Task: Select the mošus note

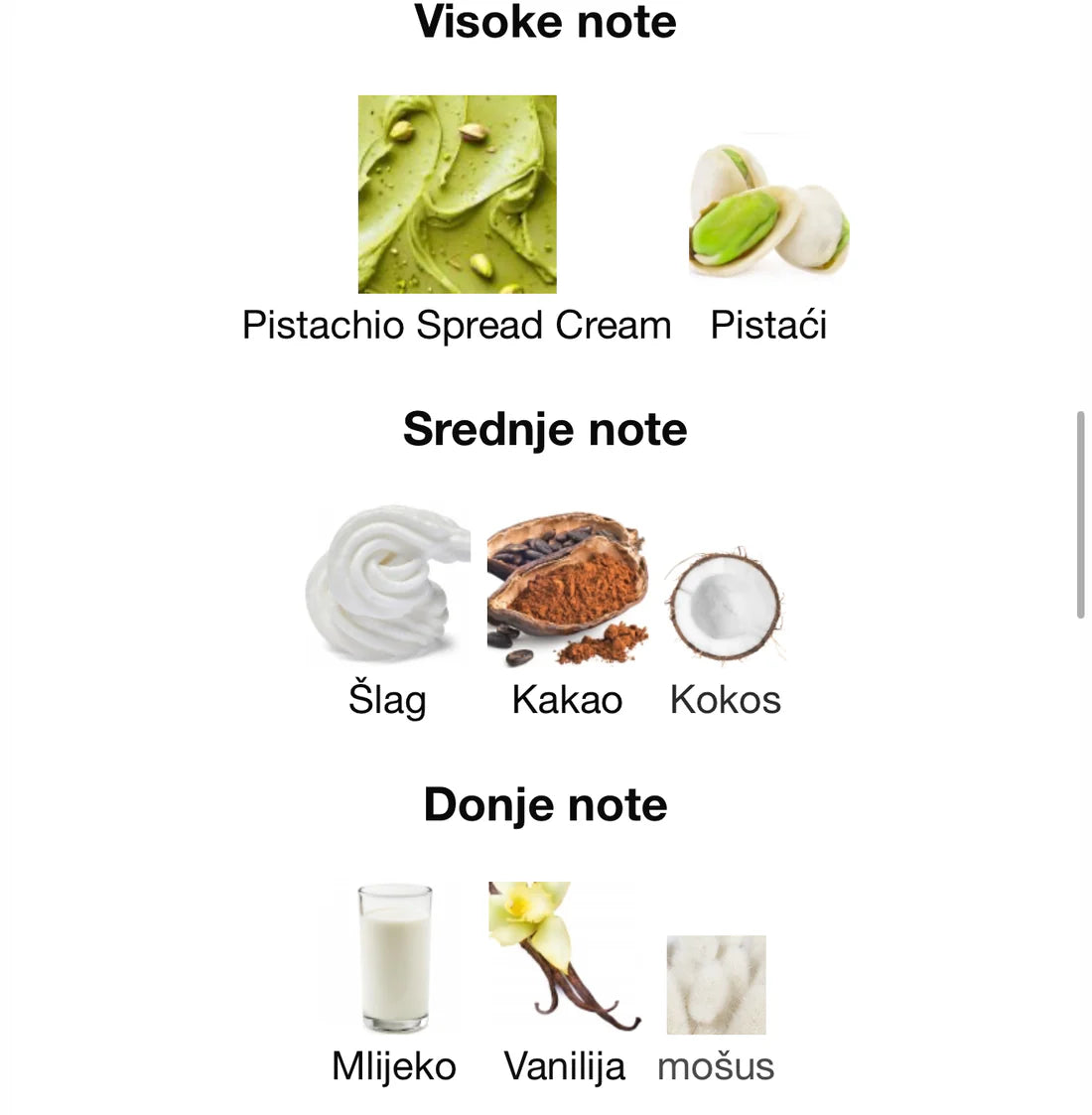Action: click(716, 985)
